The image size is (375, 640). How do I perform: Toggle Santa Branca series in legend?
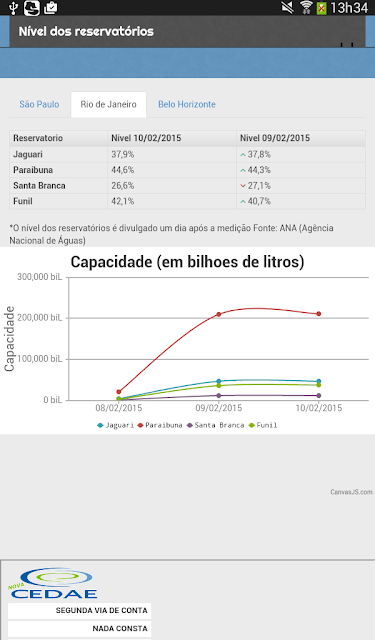tap(215, 425)
